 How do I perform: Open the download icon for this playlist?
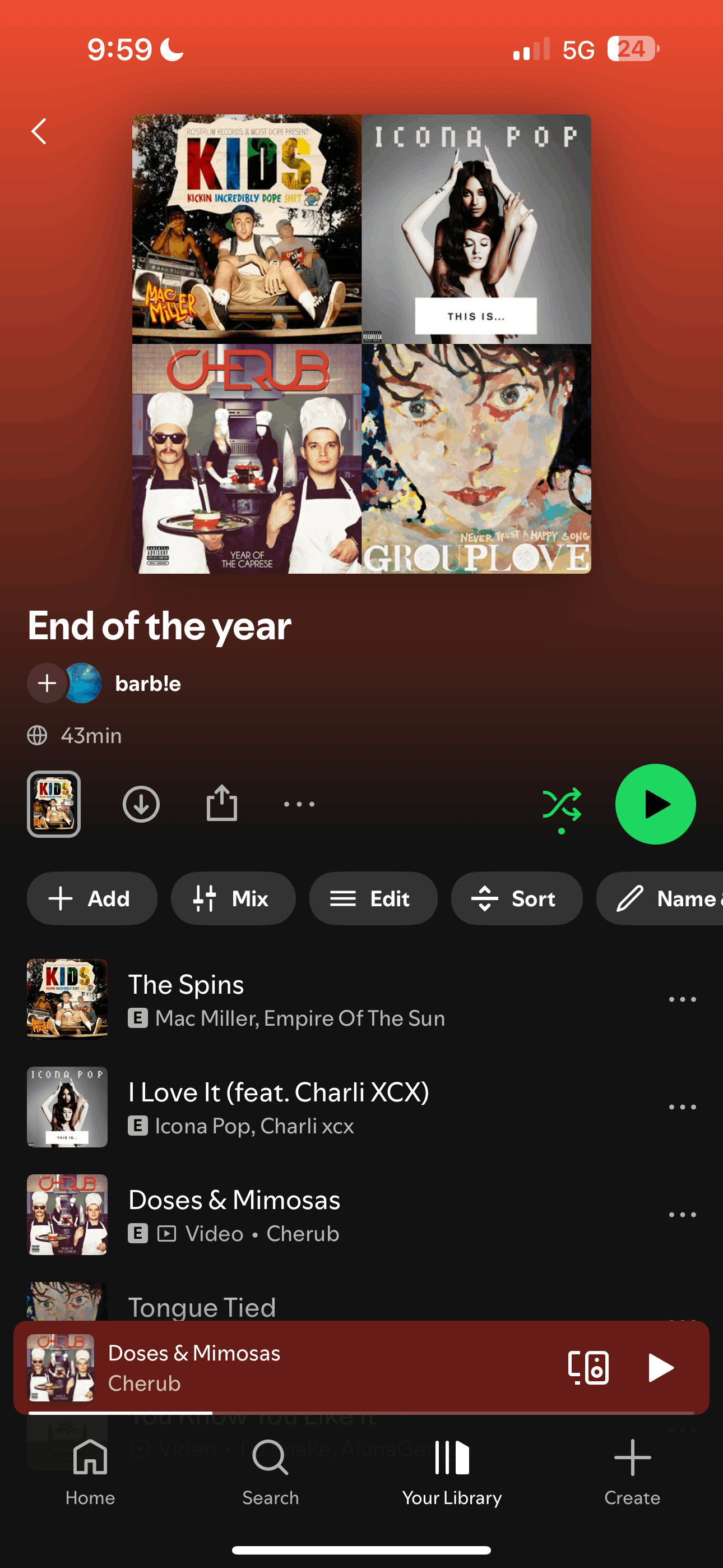[x=141, y=804]
